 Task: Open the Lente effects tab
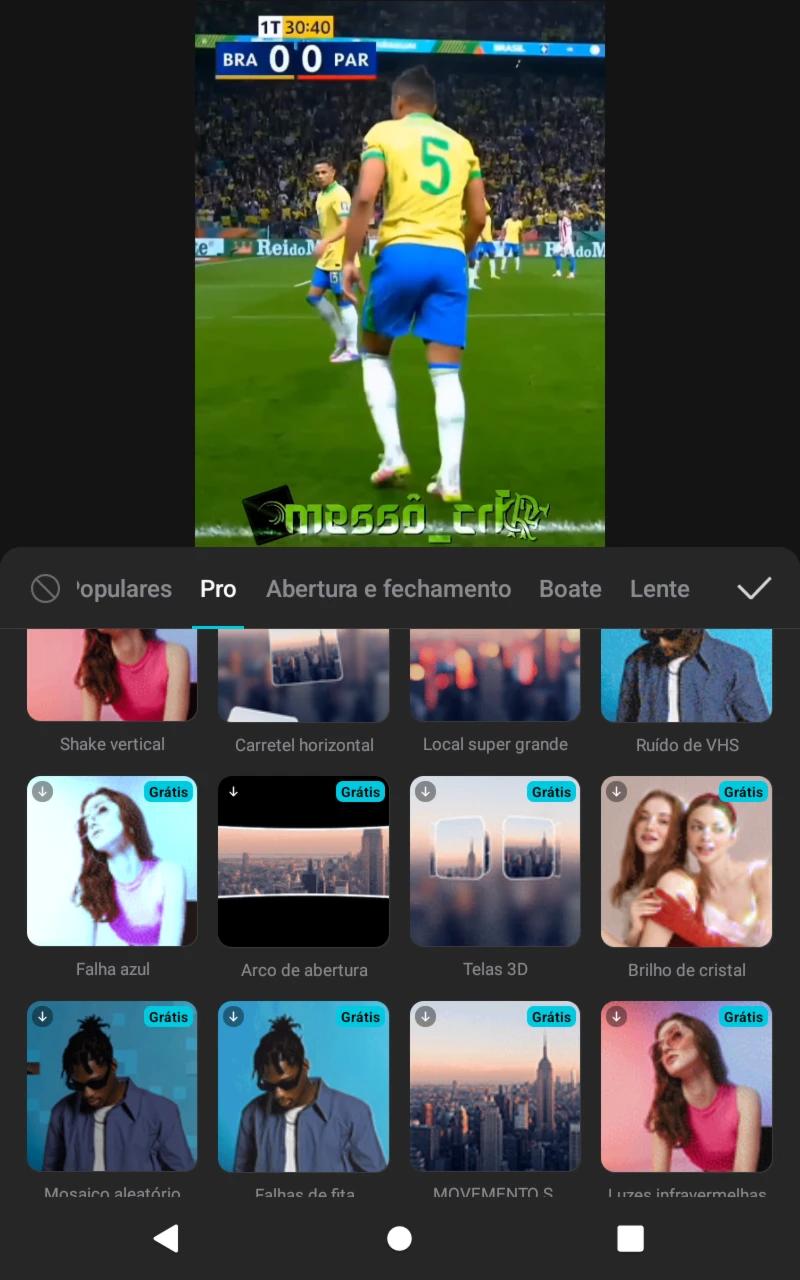(x=659, y=589)
